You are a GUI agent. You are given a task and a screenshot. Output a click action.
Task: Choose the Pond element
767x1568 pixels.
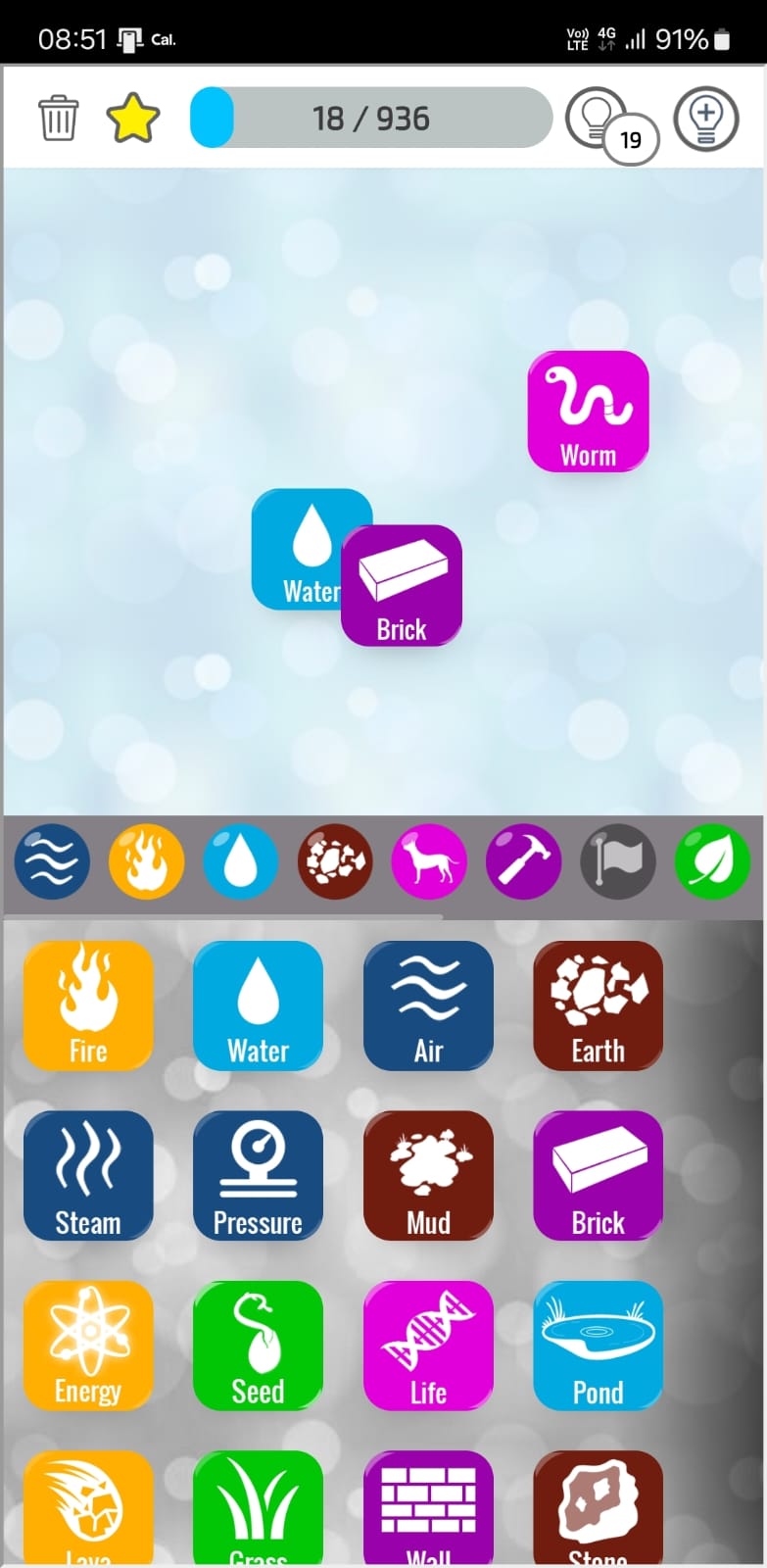tap(598, 1346)
